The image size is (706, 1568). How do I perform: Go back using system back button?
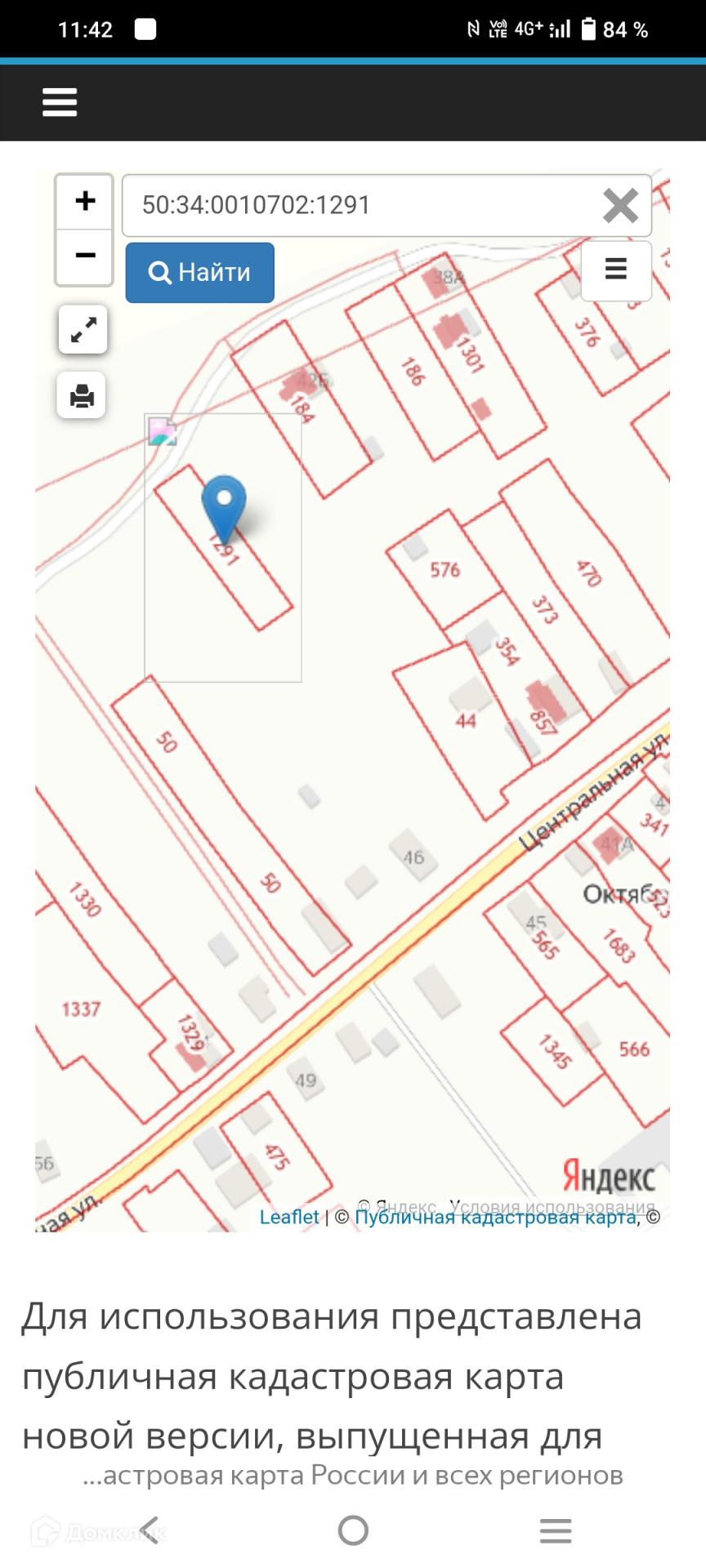[x=149, y=1530]
